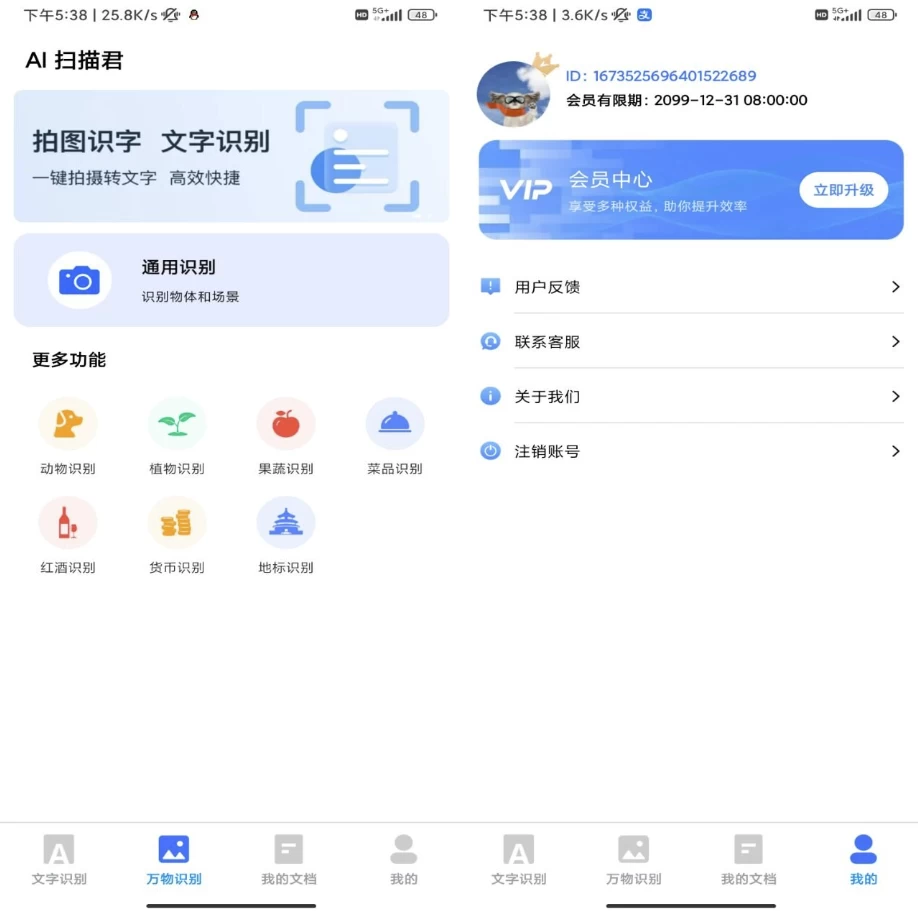
Task: Tap the 立即升级 button
Action: click(x=843, y=190)
